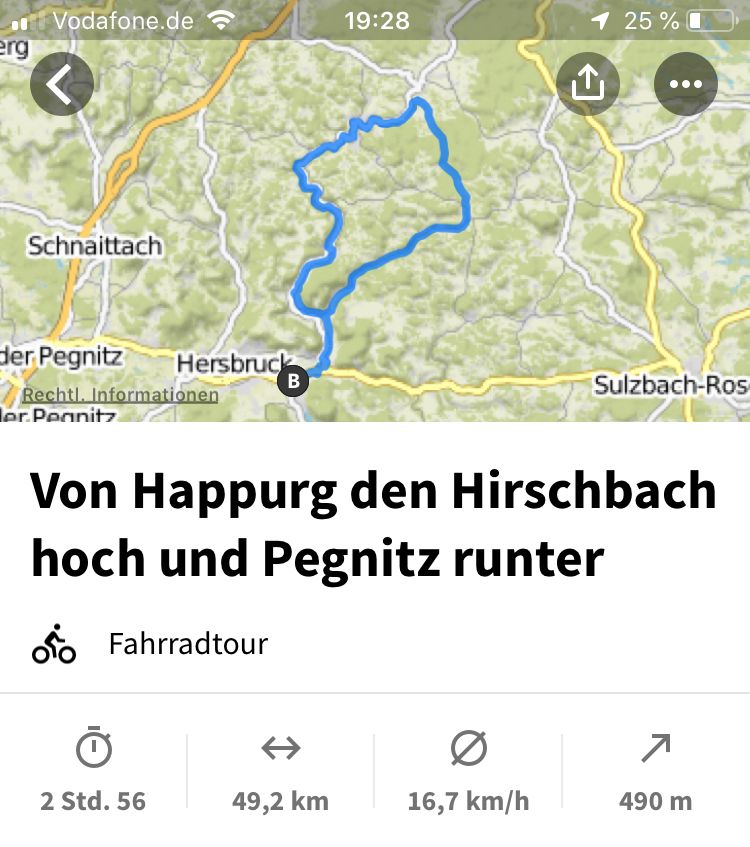Image resolution: width=750 pixels, height=847 pixels.
Task: Go back using the arrow button
Action: pos(62,84)
